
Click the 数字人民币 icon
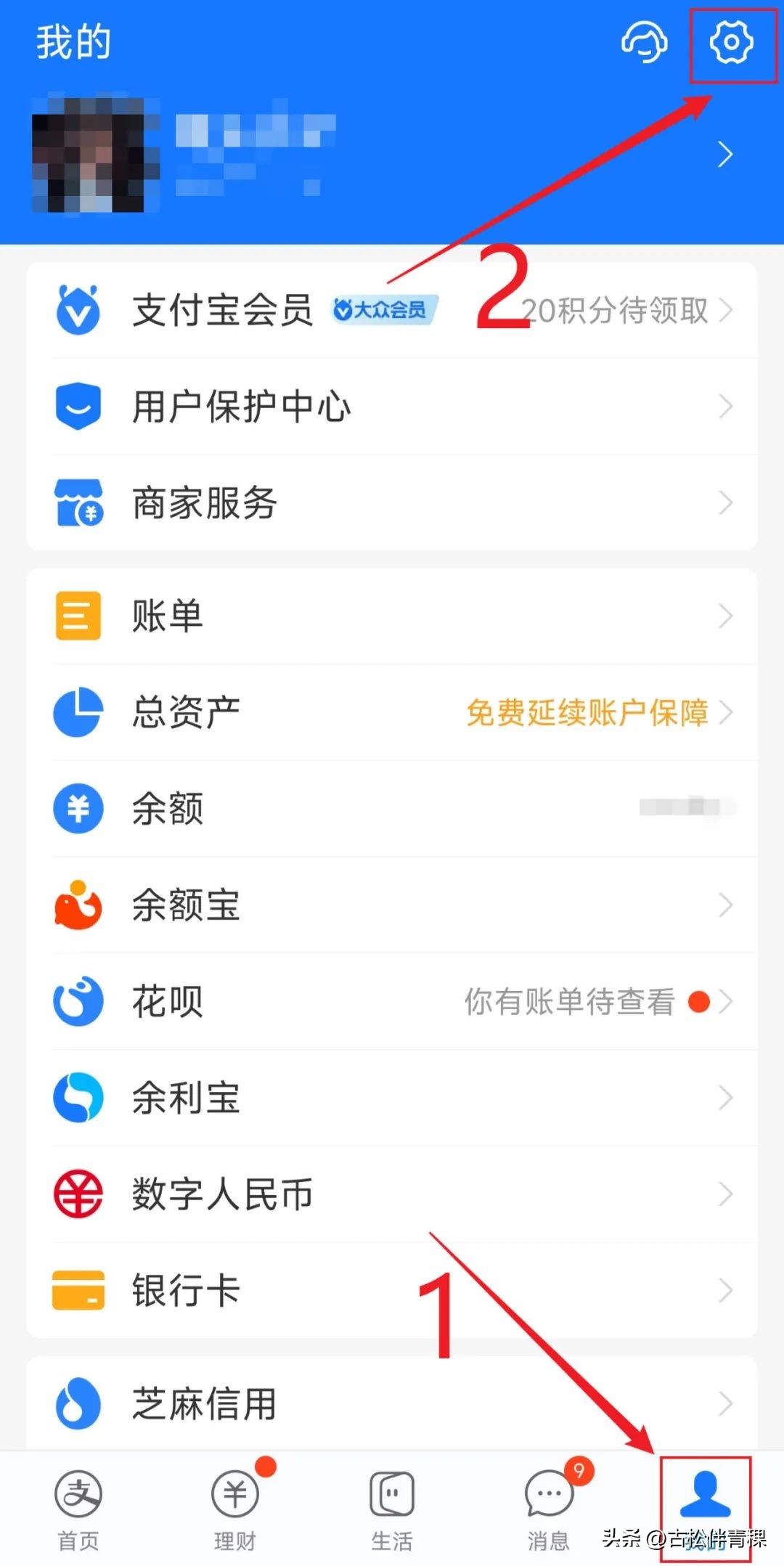point(77,1194)
